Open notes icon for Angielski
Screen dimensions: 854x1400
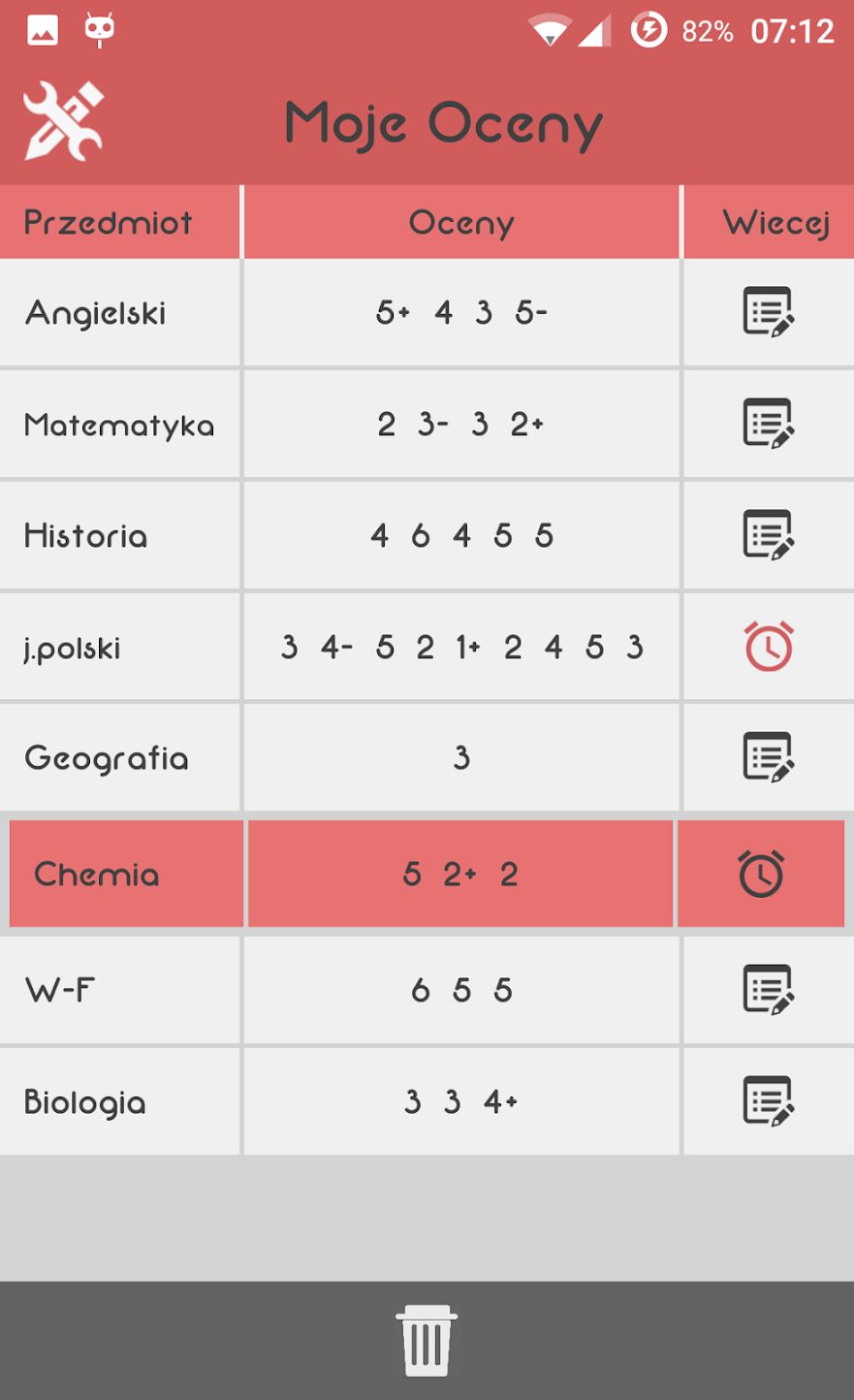pos(769,312)
